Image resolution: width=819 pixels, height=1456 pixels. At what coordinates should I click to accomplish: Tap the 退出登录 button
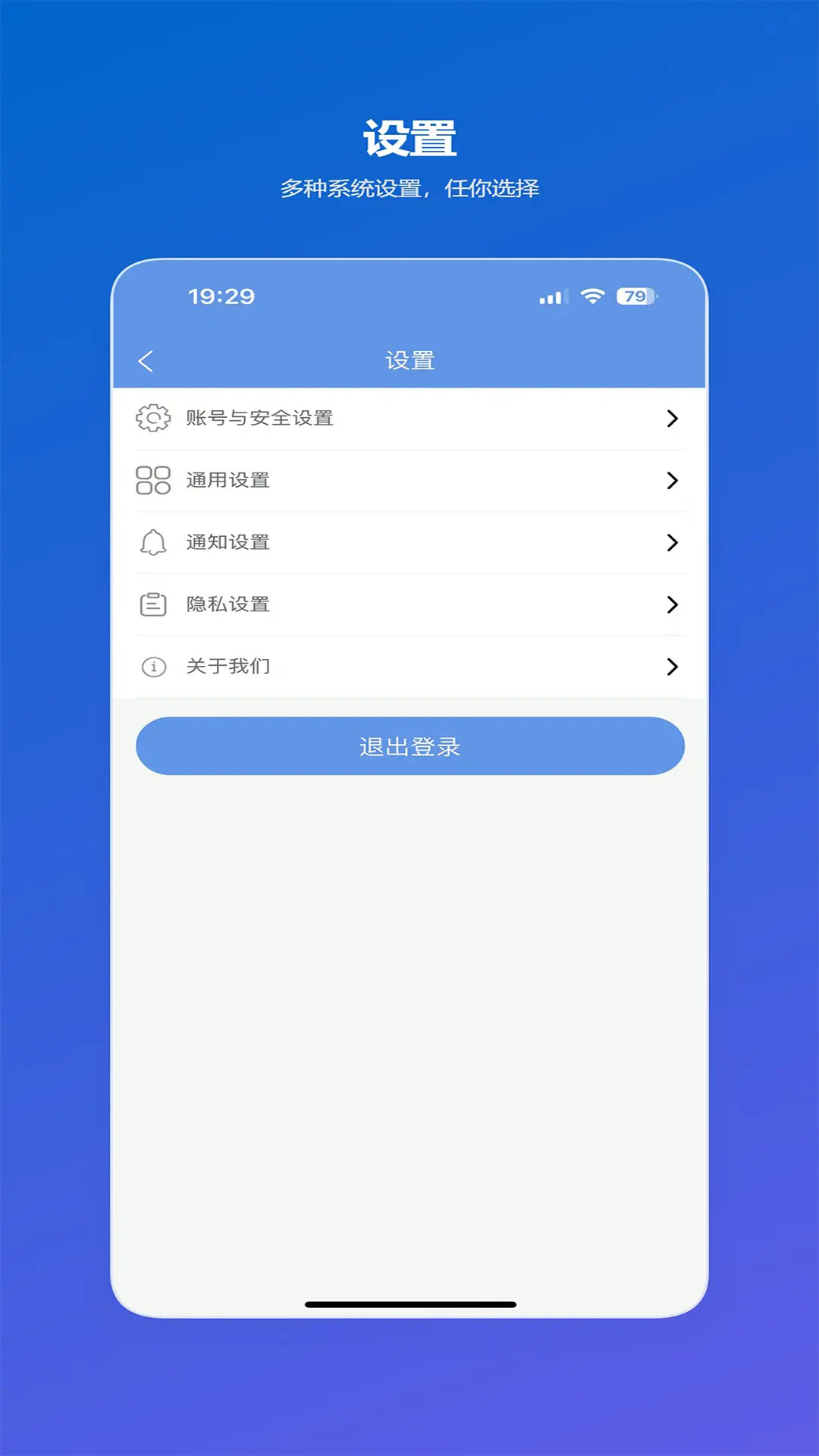tap(409, 745)
